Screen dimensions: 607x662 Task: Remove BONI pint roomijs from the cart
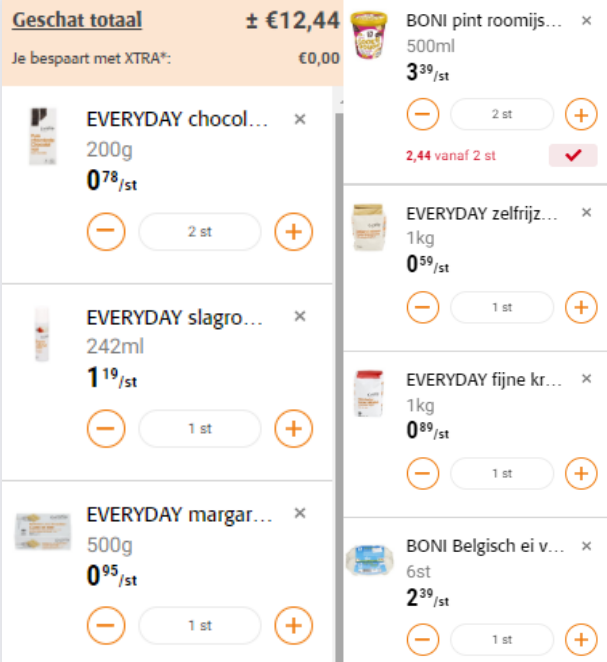586,20
